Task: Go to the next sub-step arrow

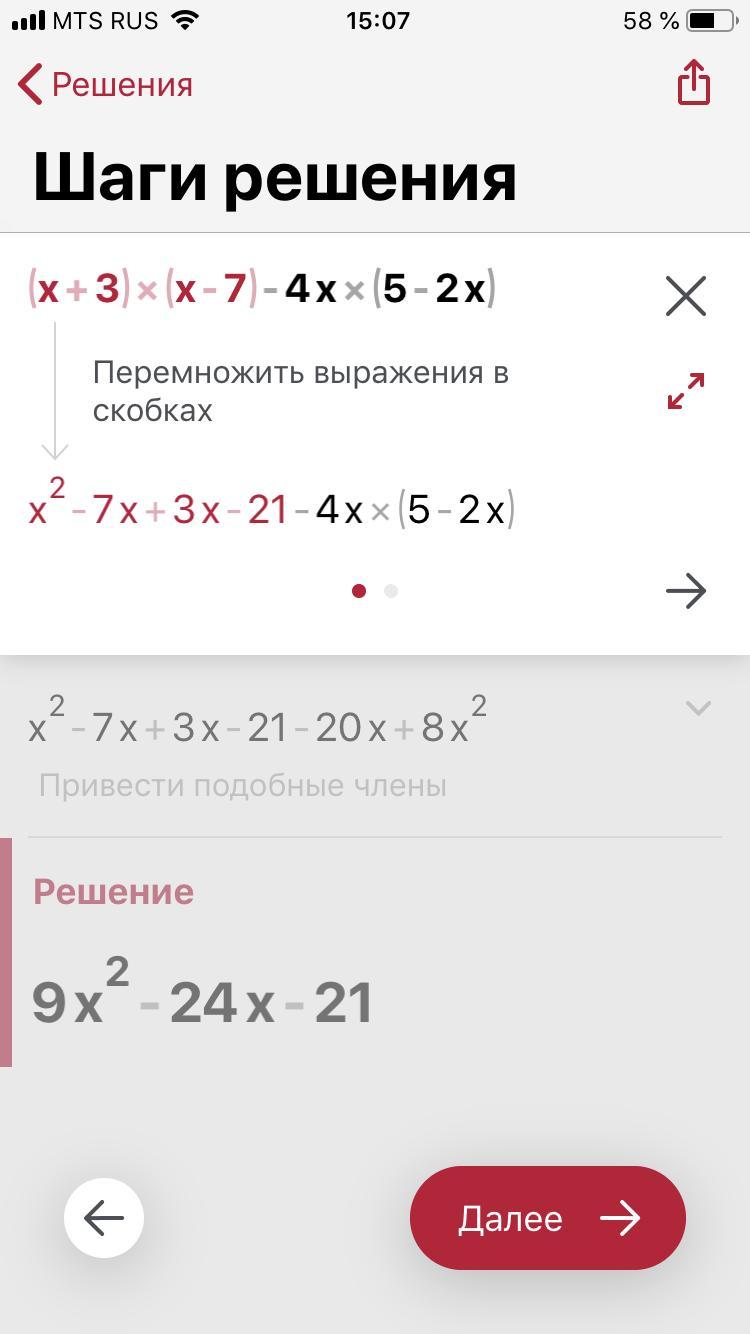Action: coord(686,591)
